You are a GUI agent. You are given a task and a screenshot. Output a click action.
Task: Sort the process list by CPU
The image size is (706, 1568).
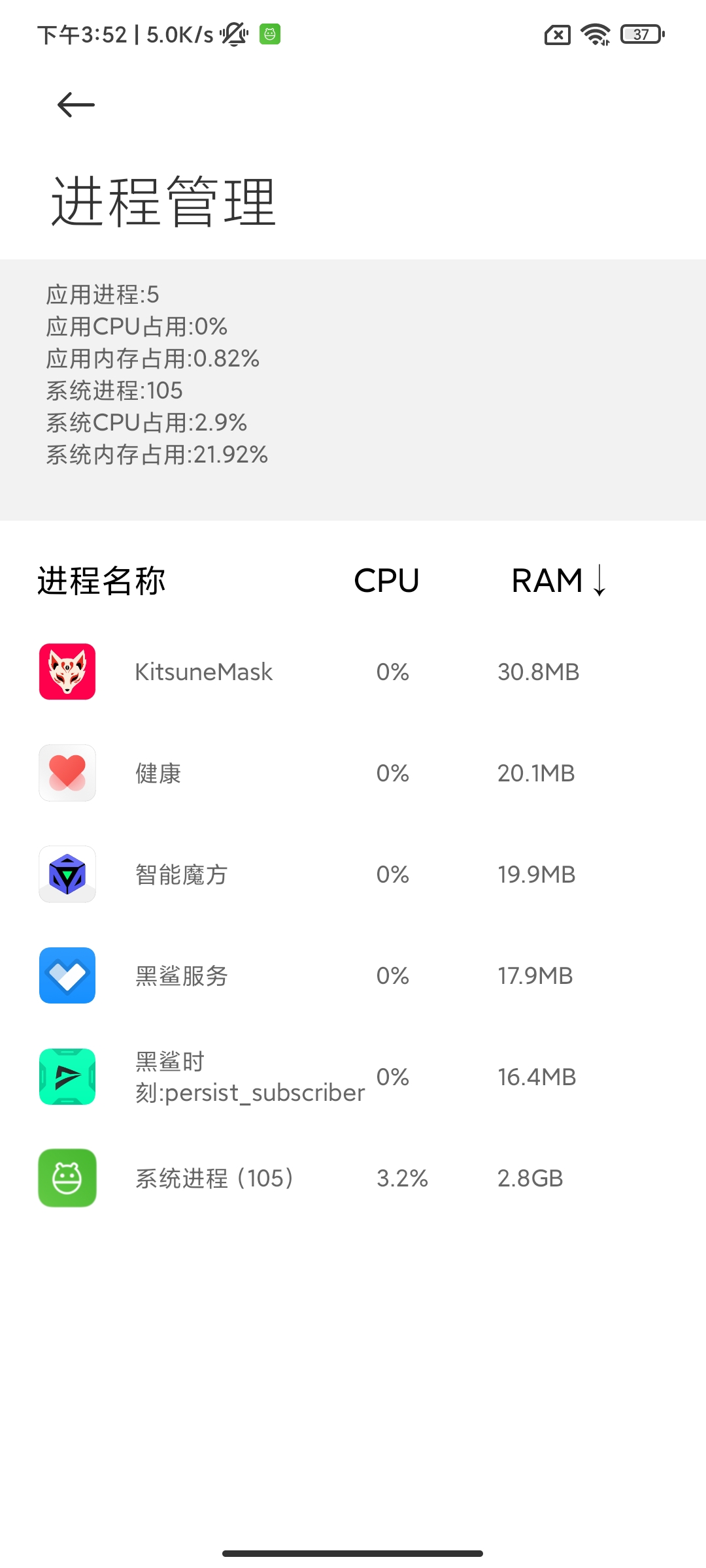[x=386, y=580]
